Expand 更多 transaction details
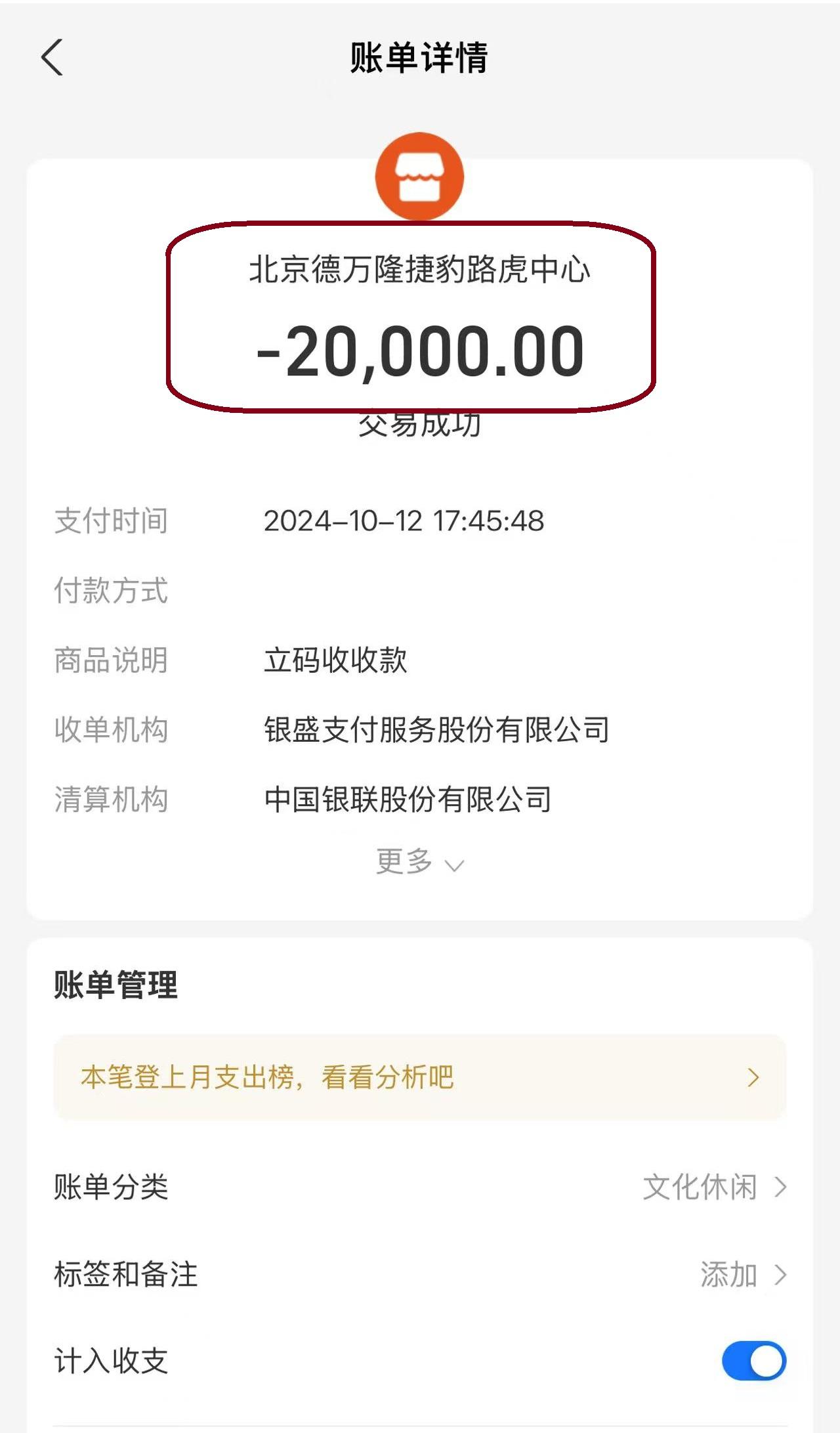The image size is (840, 1433). pyautogui.click(x=419, y=862)
